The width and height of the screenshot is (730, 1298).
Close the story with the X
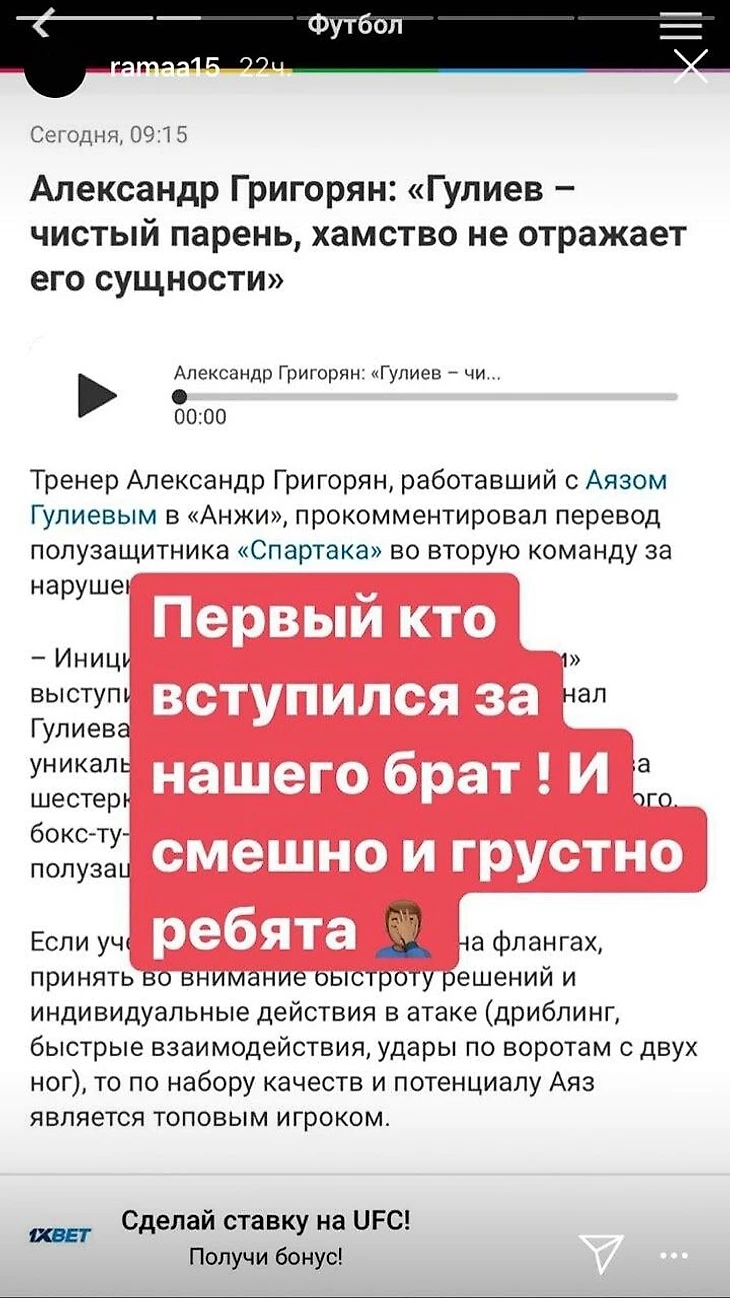pyautogui.click(x=691, y=65)
